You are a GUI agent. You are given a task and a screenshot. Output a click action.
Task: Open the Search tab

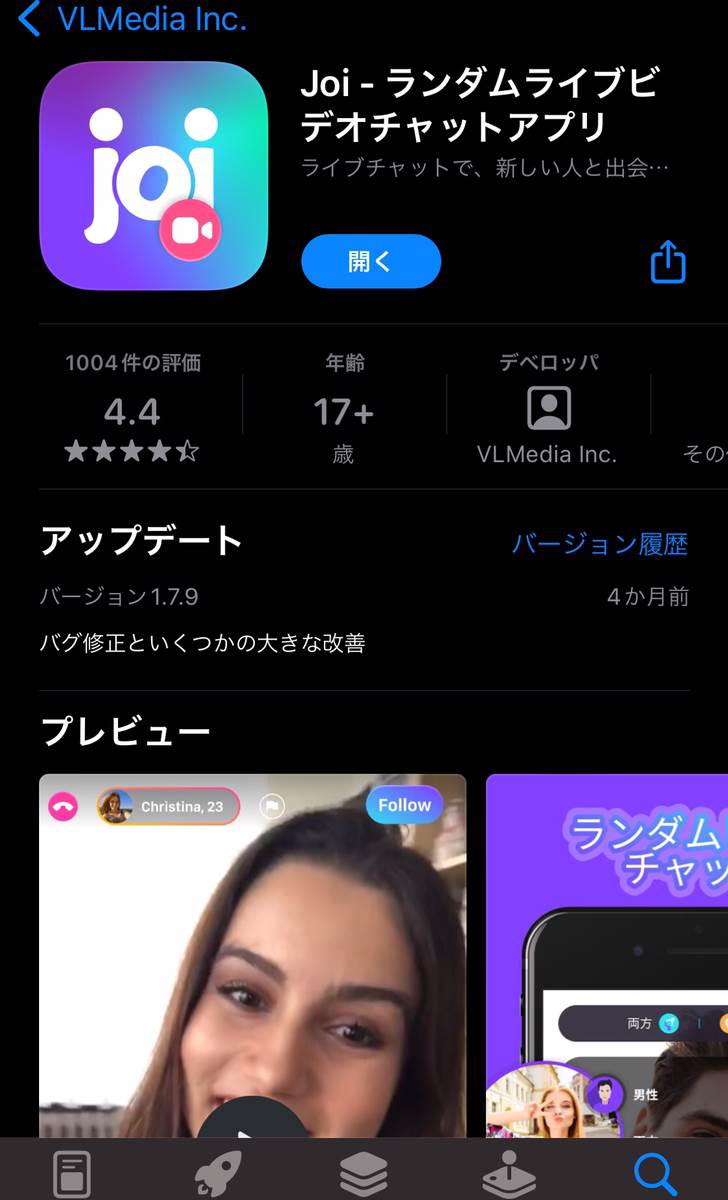point(655,1172)
